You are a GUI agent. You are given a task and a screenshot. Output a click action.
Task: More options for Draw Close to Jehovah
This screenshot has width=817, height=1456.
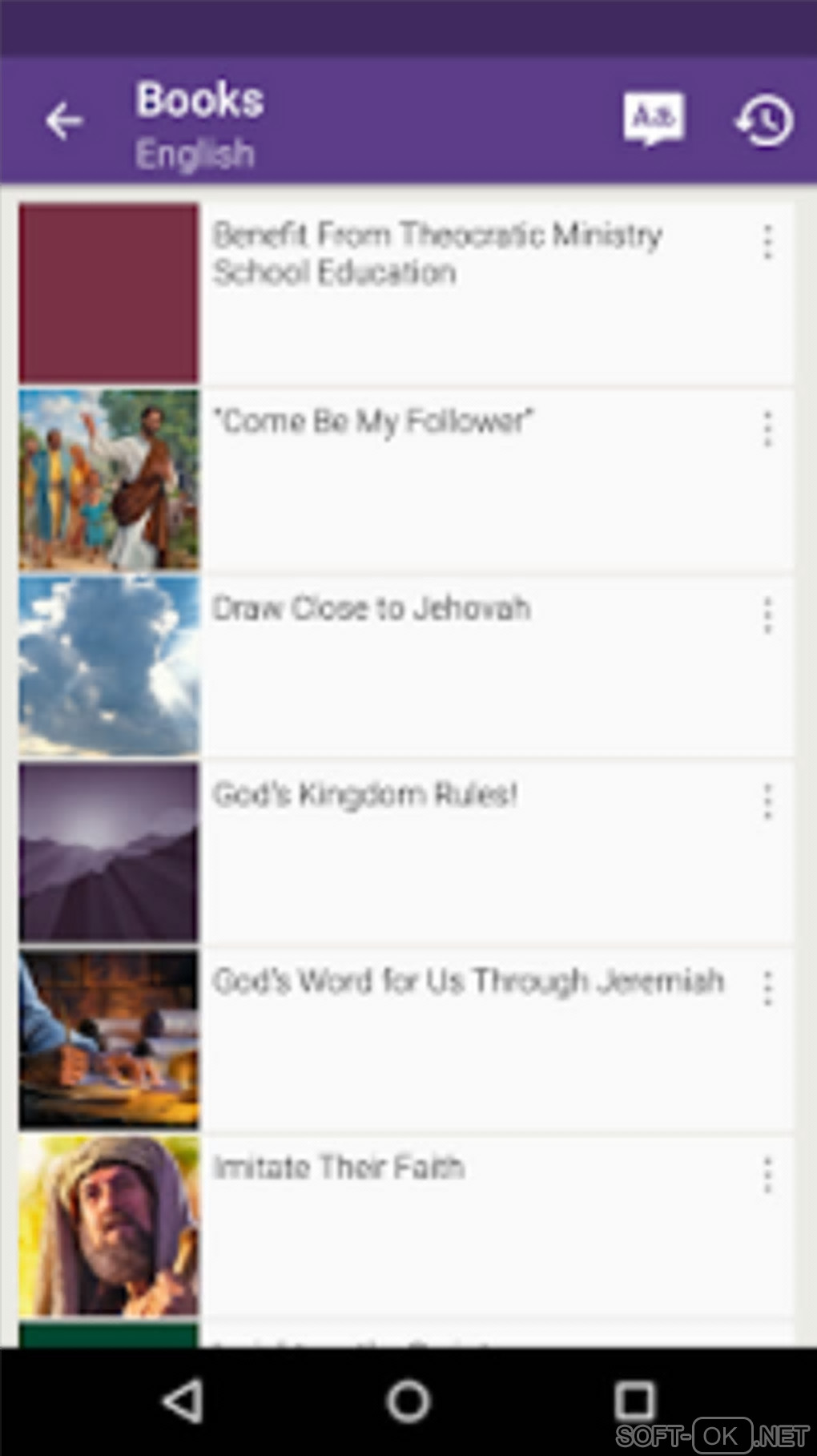(767, 615)
